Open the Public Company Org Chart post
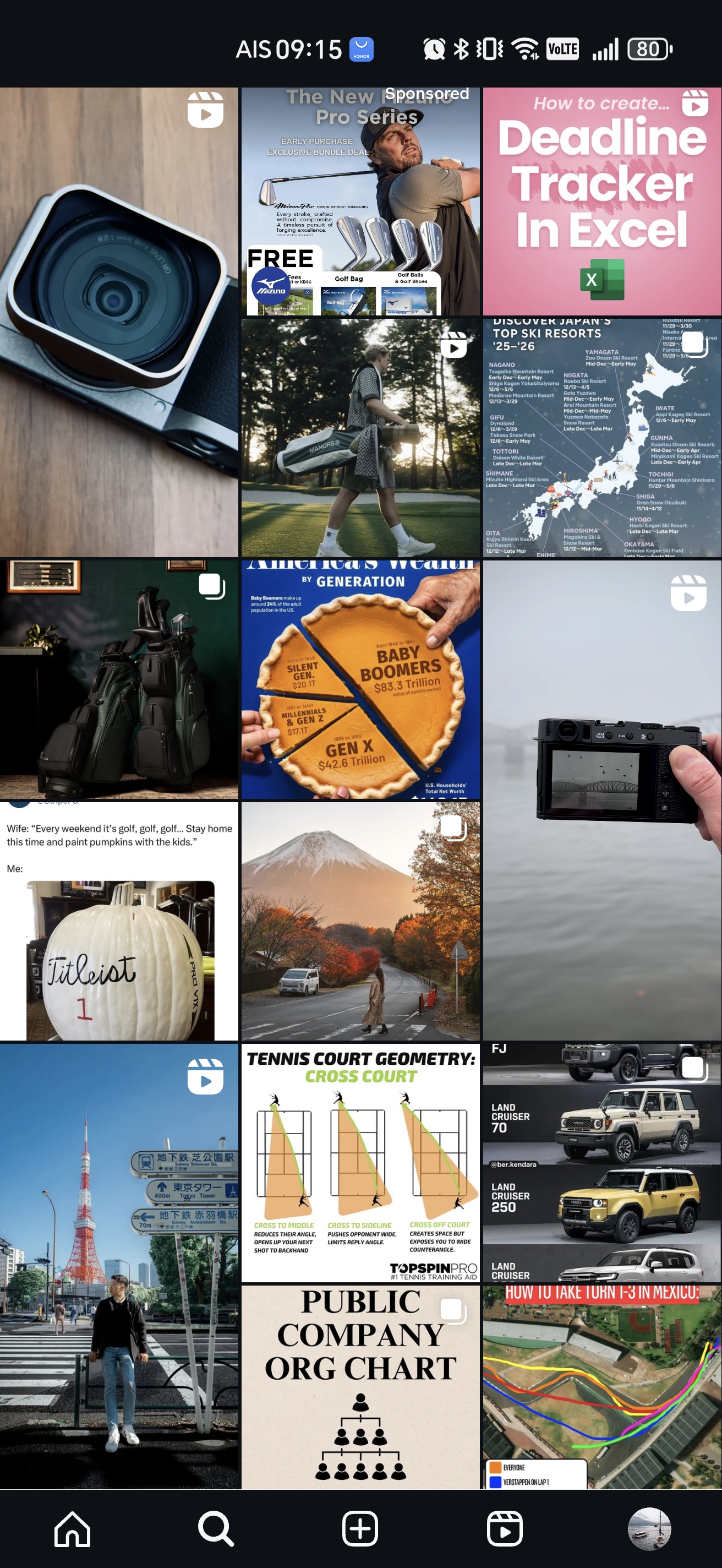This screenshot has height=1568, width=722. pos(360,1388)
